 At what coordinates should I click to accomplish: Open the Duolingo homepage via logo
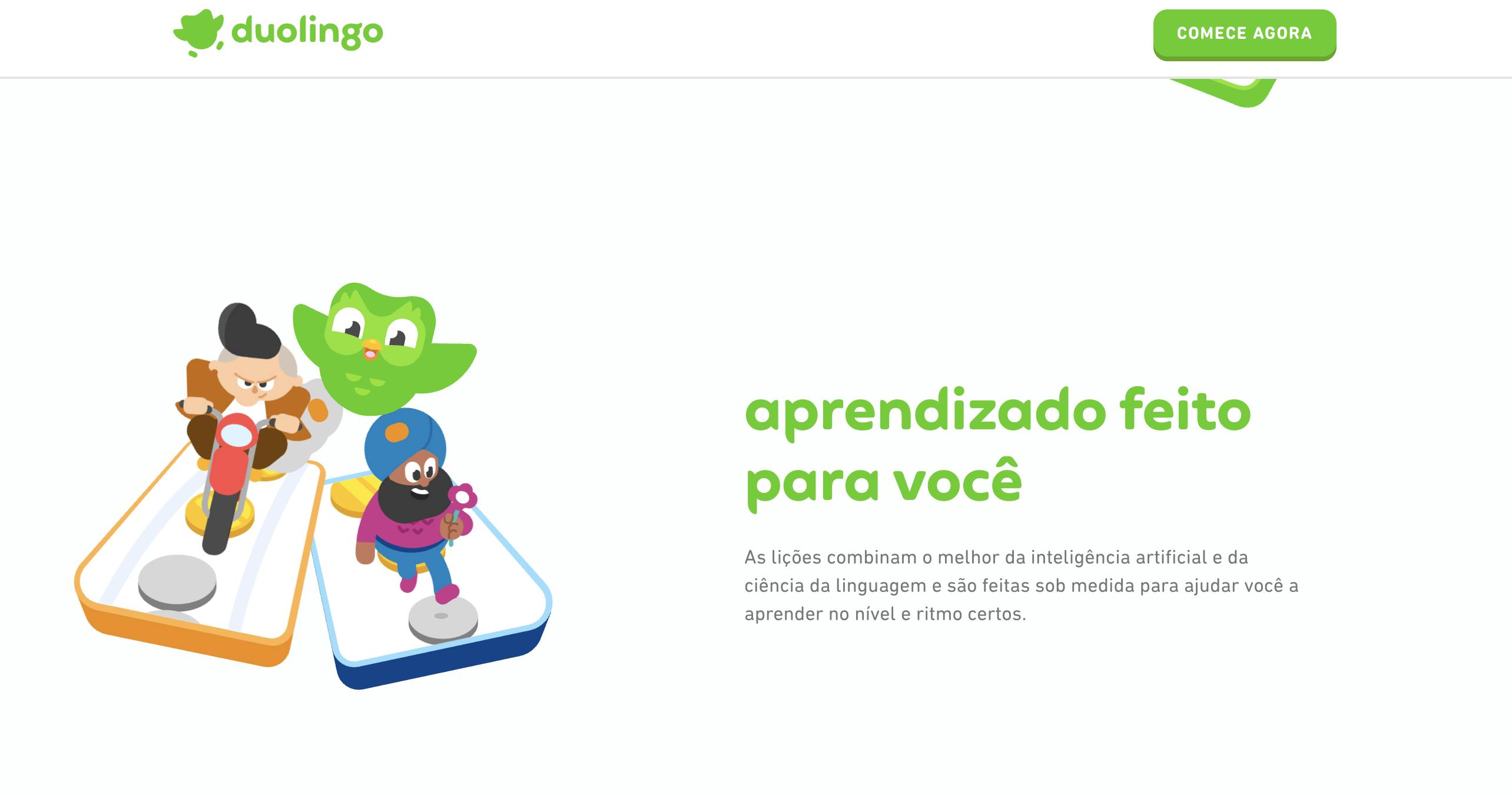coord(278,32)
